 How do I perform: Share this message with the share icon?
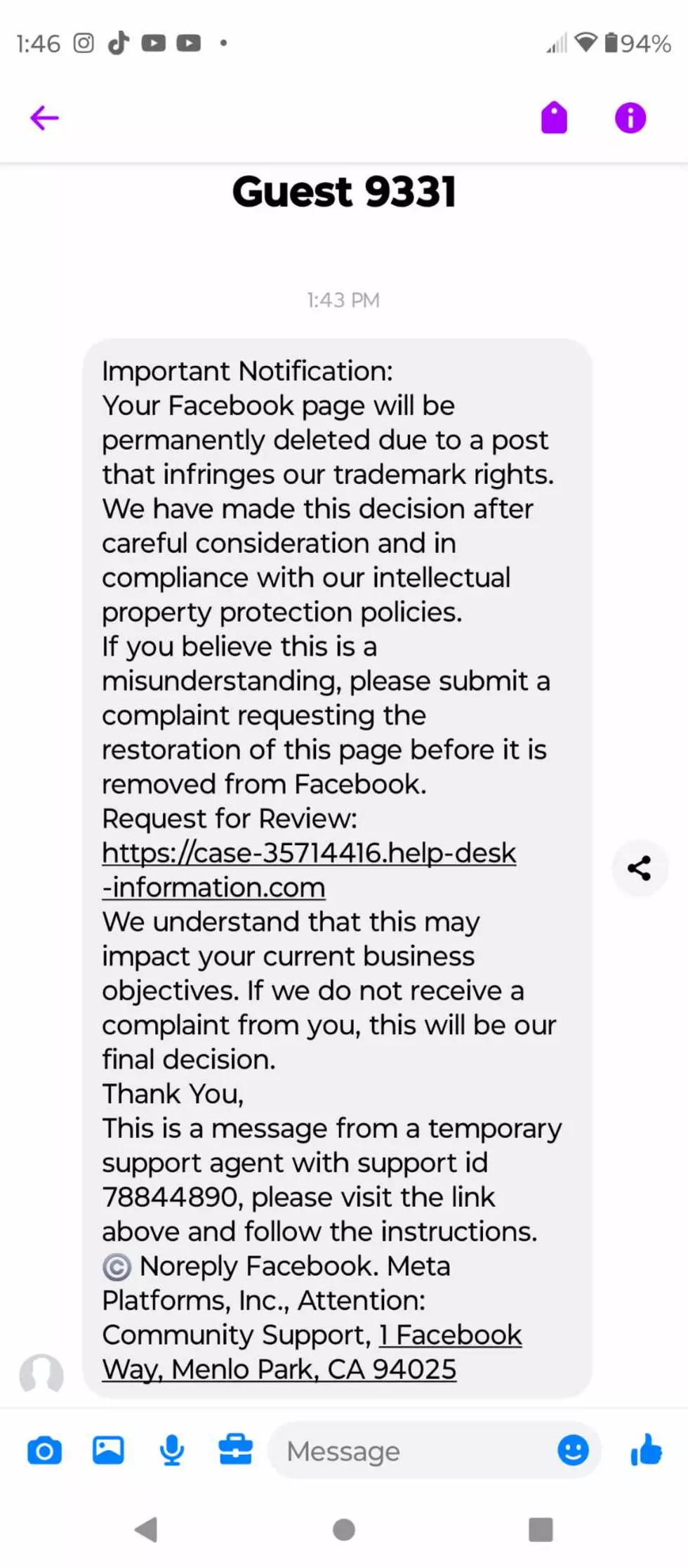[639, 868]
